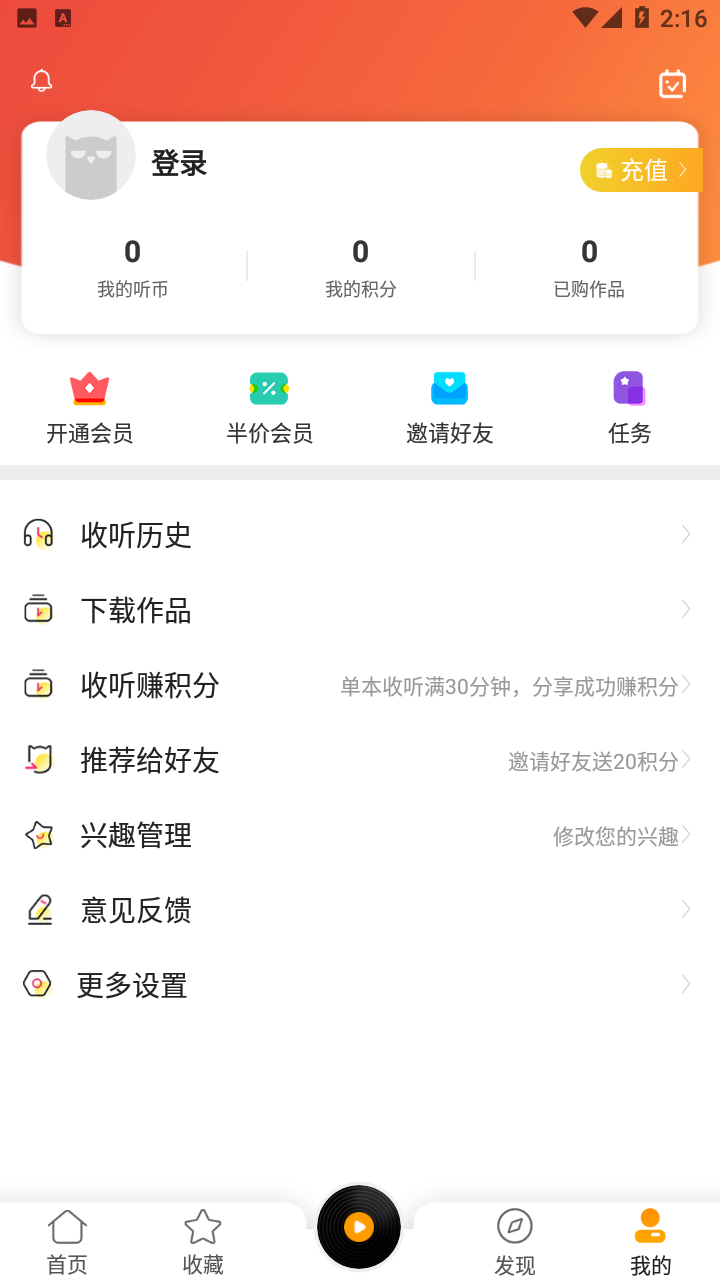Switch to the 发现 discover tab
The width and height of the screenshot is (720, 1280).
[514, 1240]
